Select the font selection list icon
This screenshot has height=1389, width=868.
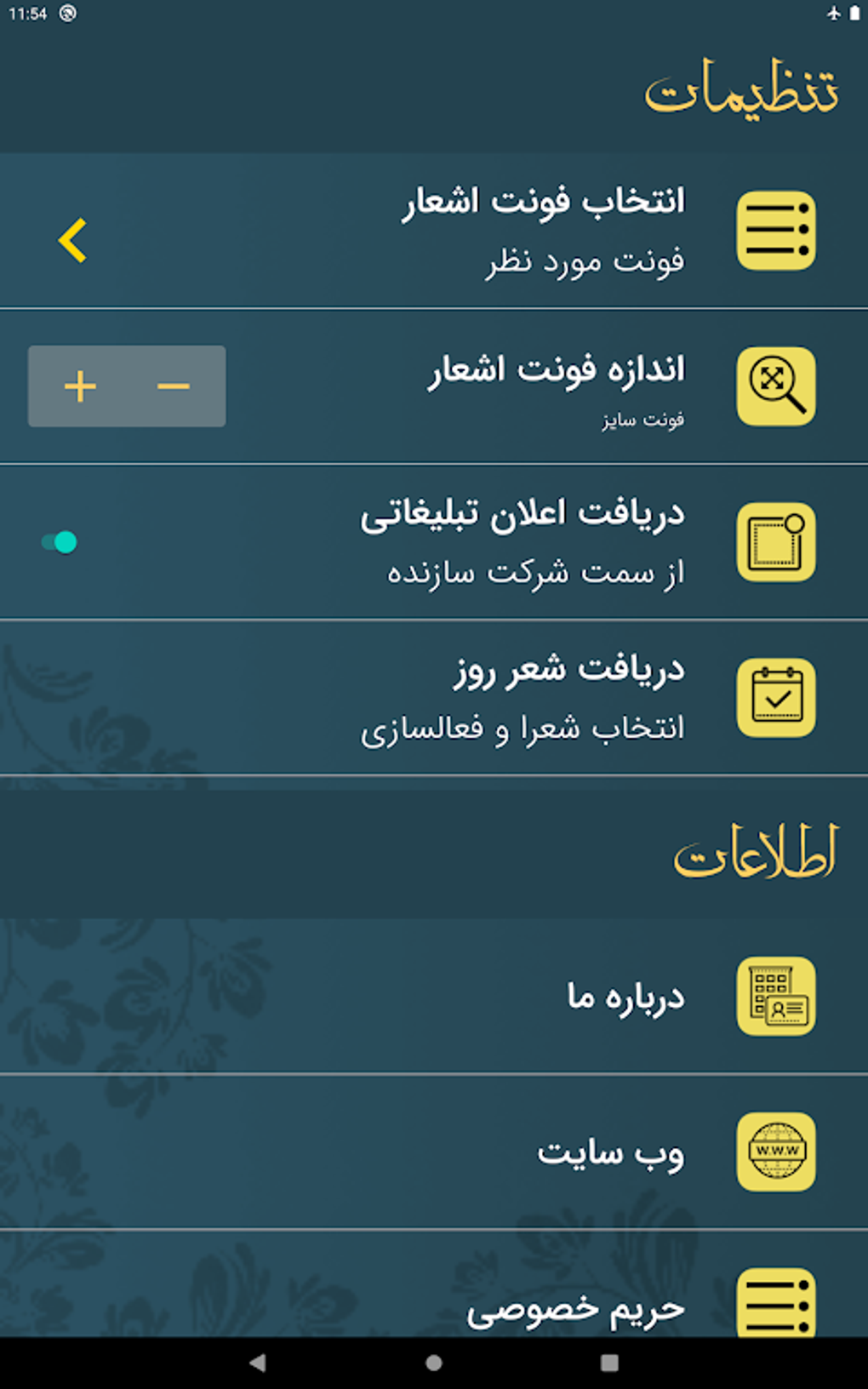pyautogui.click(x=776, y=228)
